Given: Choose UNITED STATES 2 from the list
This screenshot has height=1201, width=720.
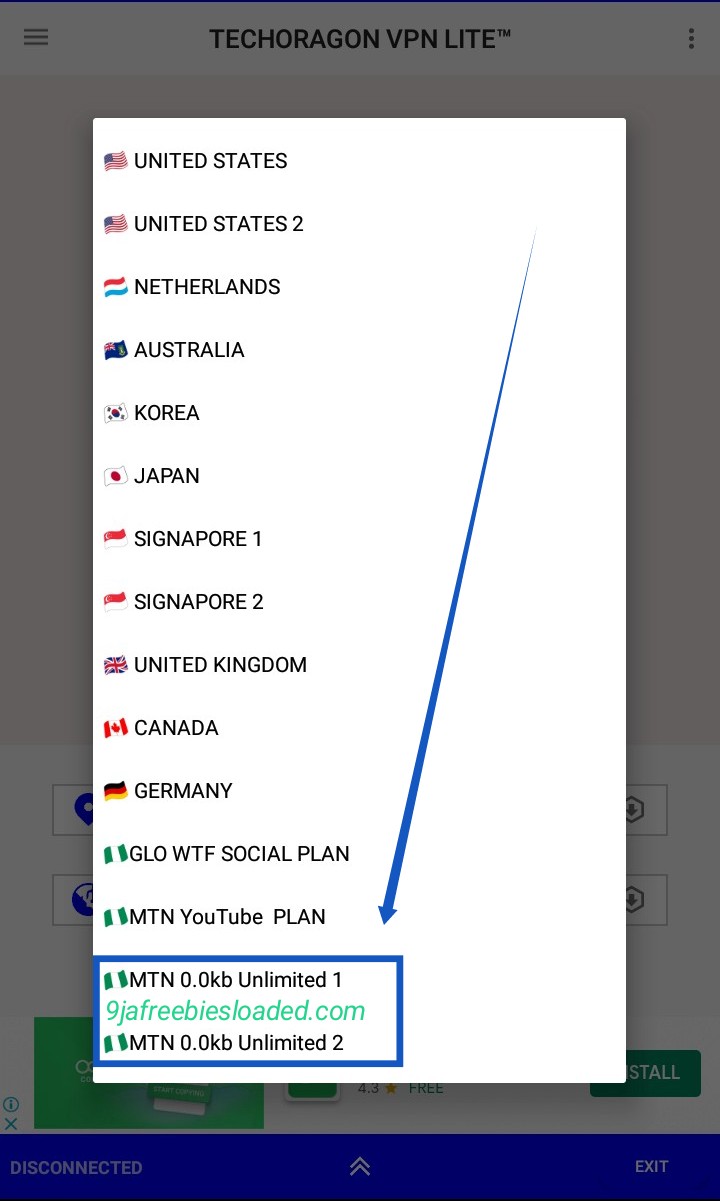Looking at the screenshot, I should 359,224.
